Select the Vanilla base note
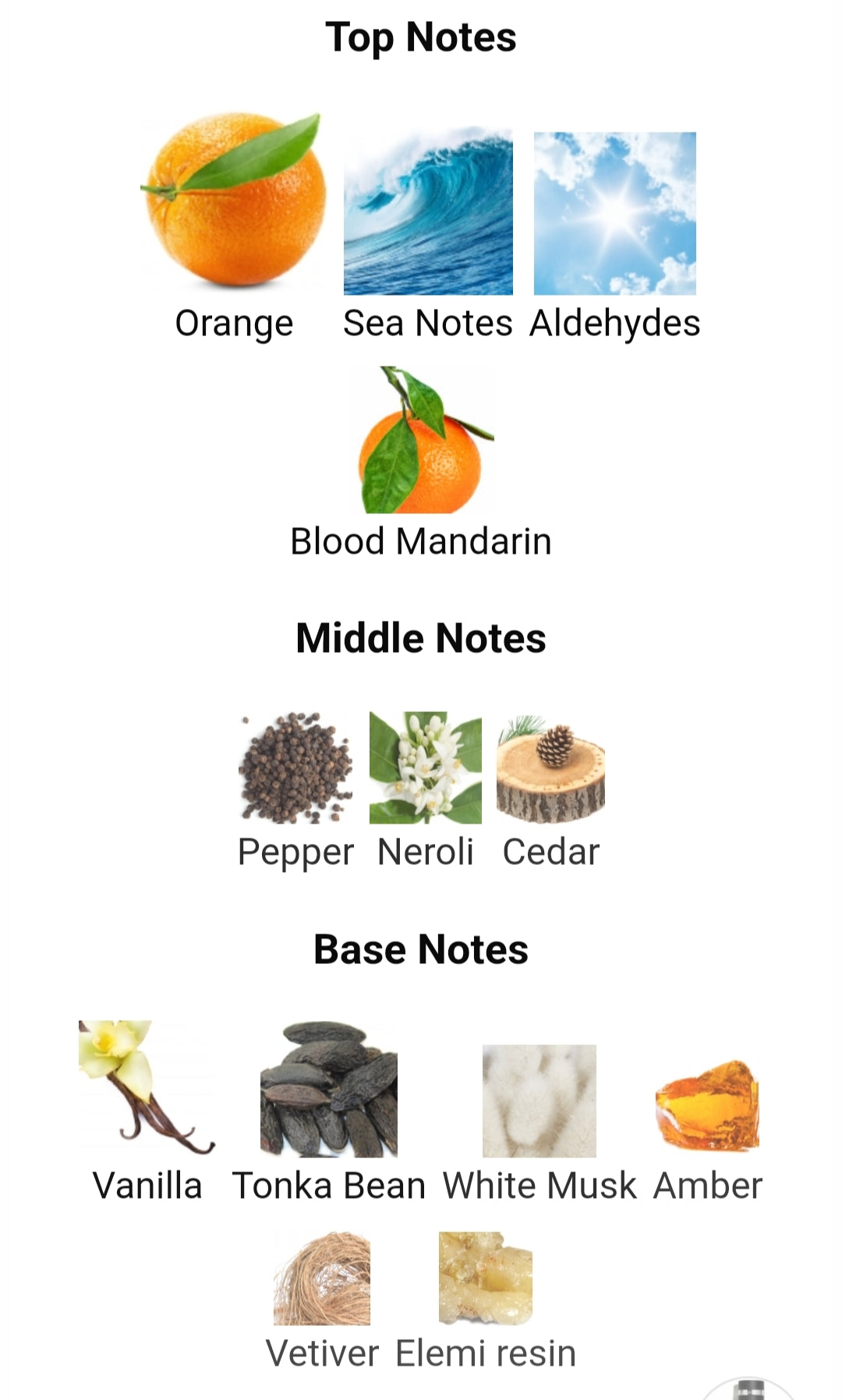842x1400 pixels. (147, 1088)
